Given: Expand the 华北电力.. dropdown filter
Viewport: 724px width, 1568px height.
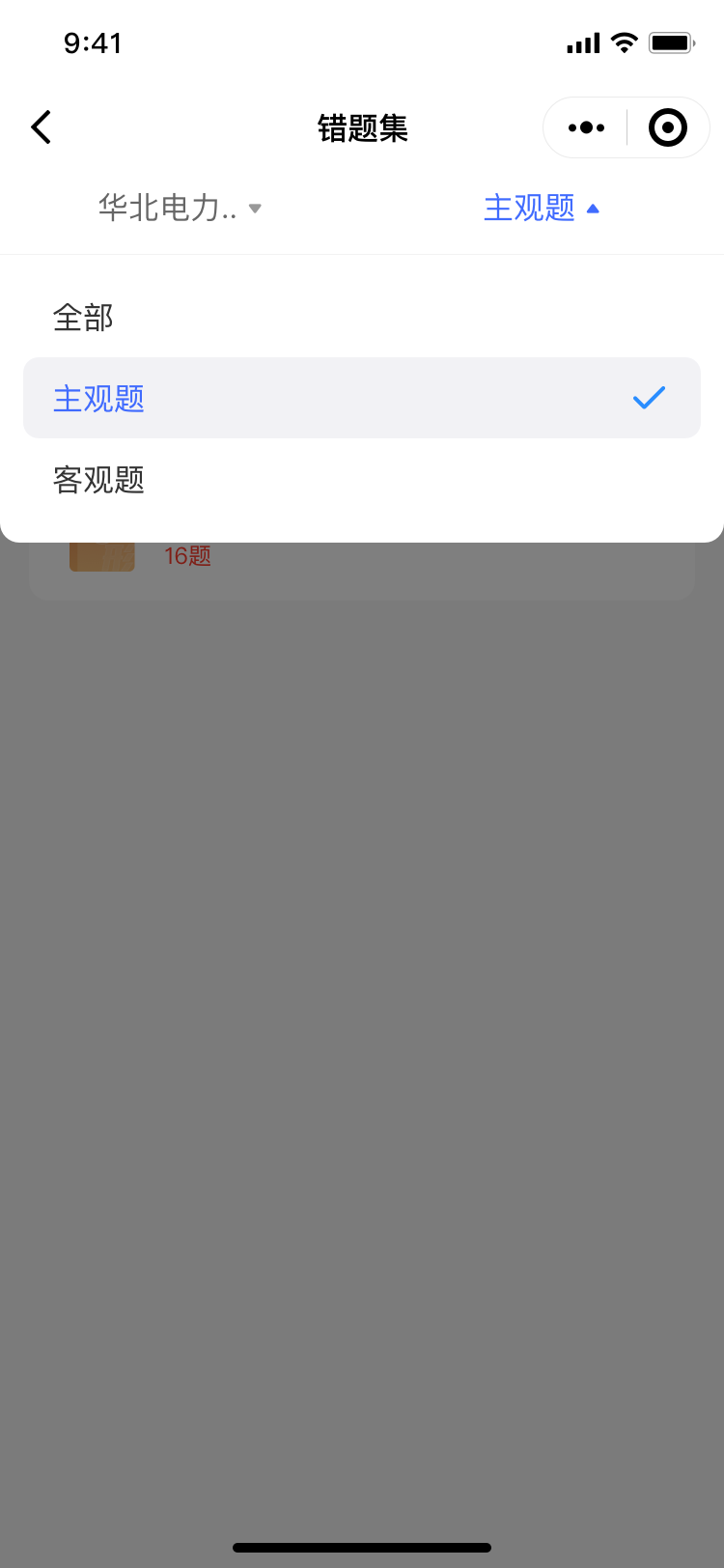Looking at the screenshot, I should (181, 208).
